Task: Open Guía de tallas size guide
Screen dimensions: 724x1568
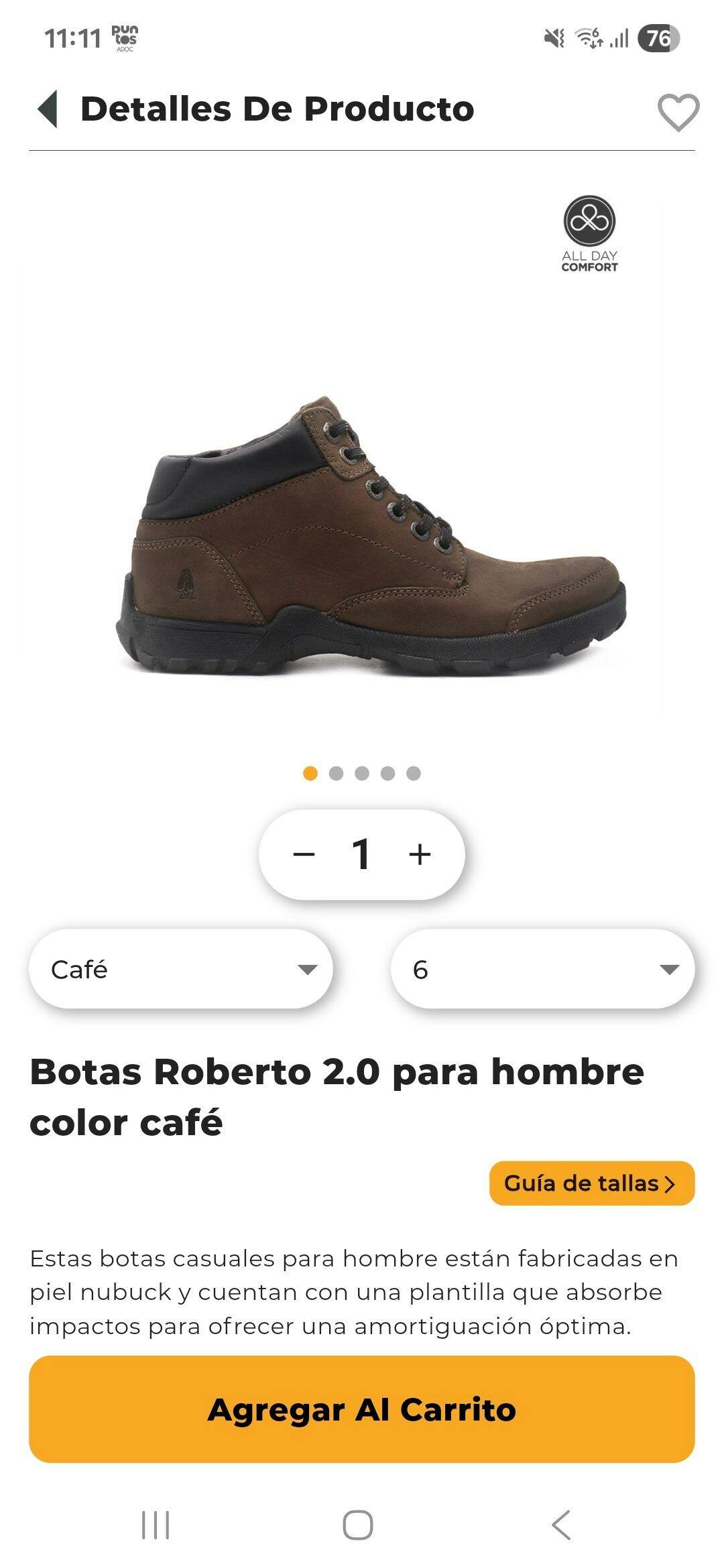Action: click(x=591, y=1183)
